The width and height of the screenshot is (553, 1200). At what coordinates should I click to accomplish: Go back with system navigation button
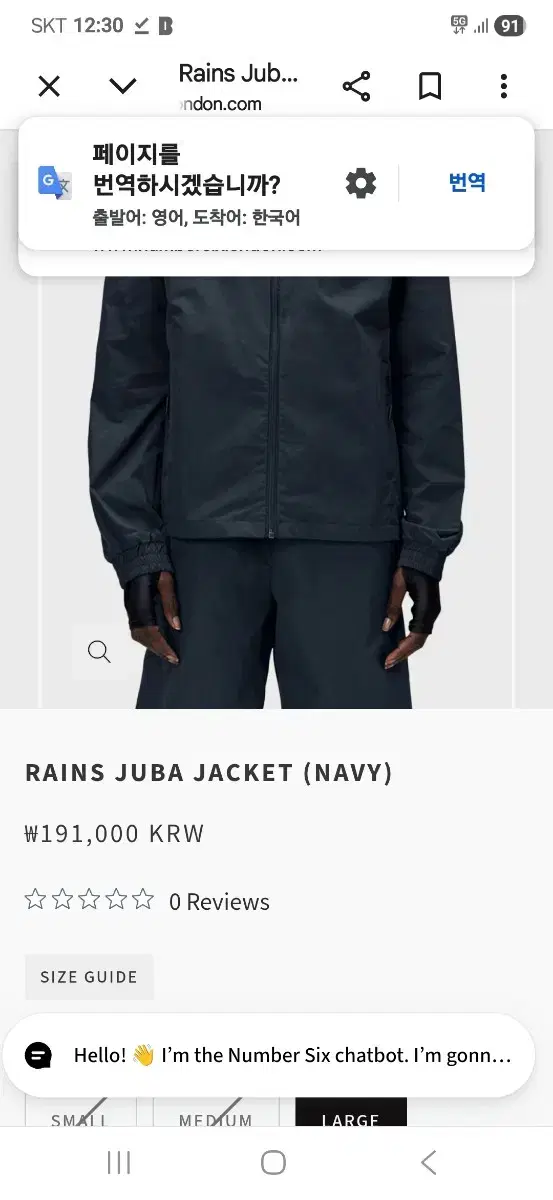(428, 1162)
